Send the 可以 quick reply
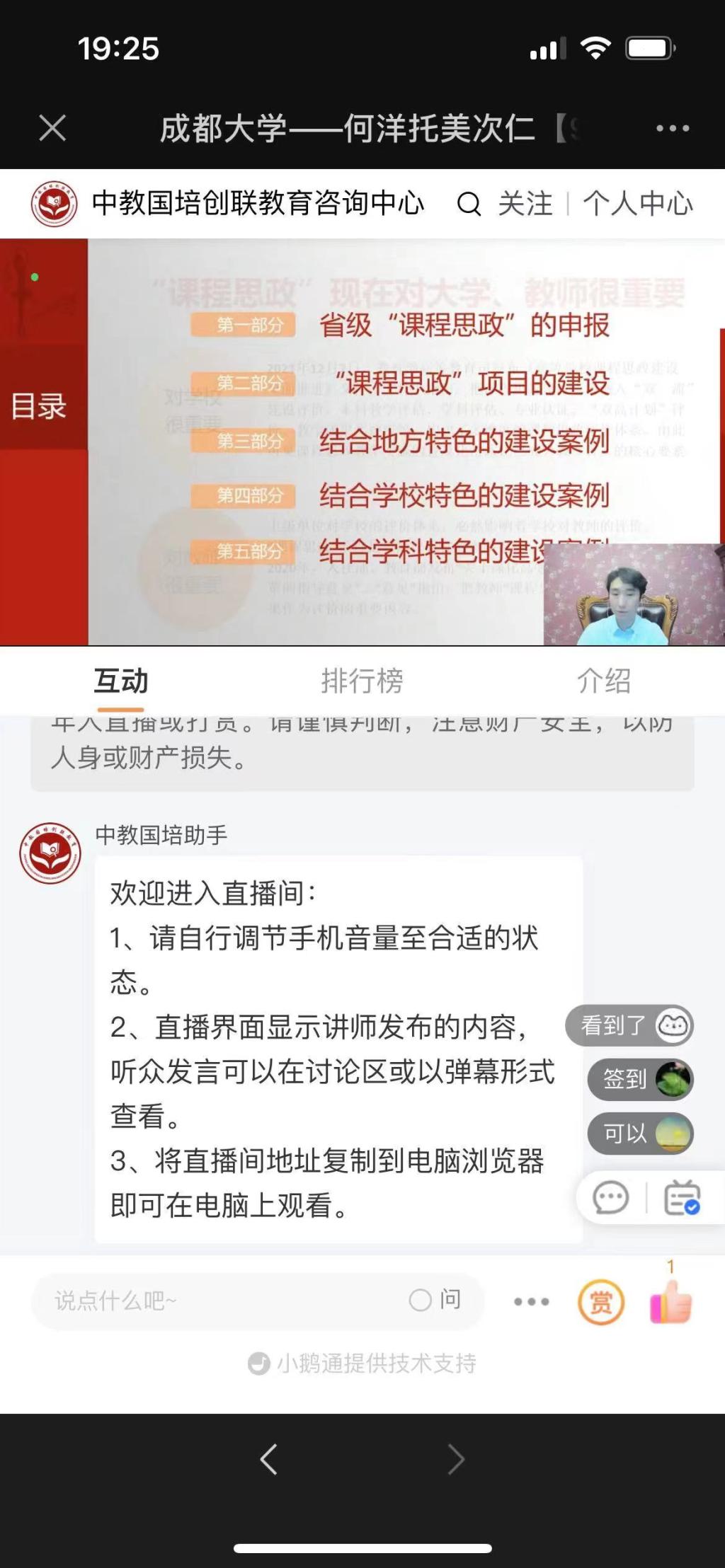 [x=639, y=1134]
